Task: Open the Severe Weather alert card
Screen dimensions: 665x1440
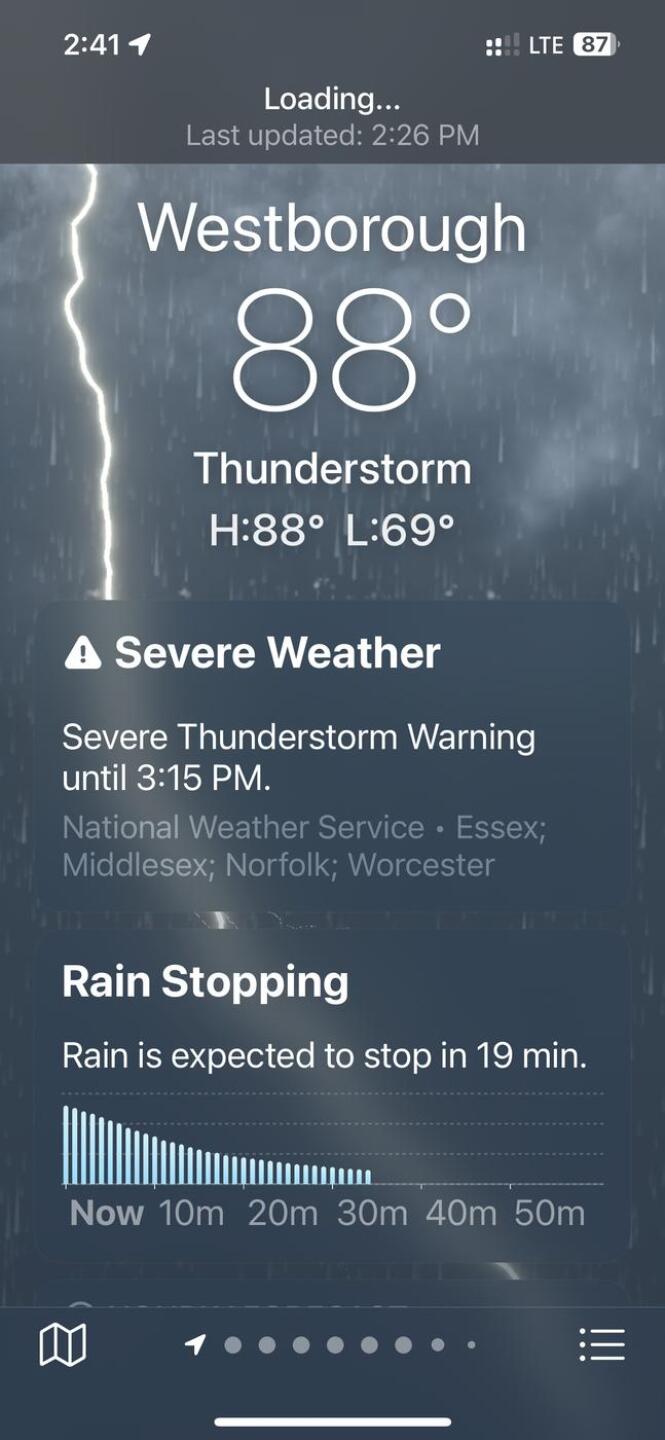Action: pyautogui.click(x=332, y=755)
